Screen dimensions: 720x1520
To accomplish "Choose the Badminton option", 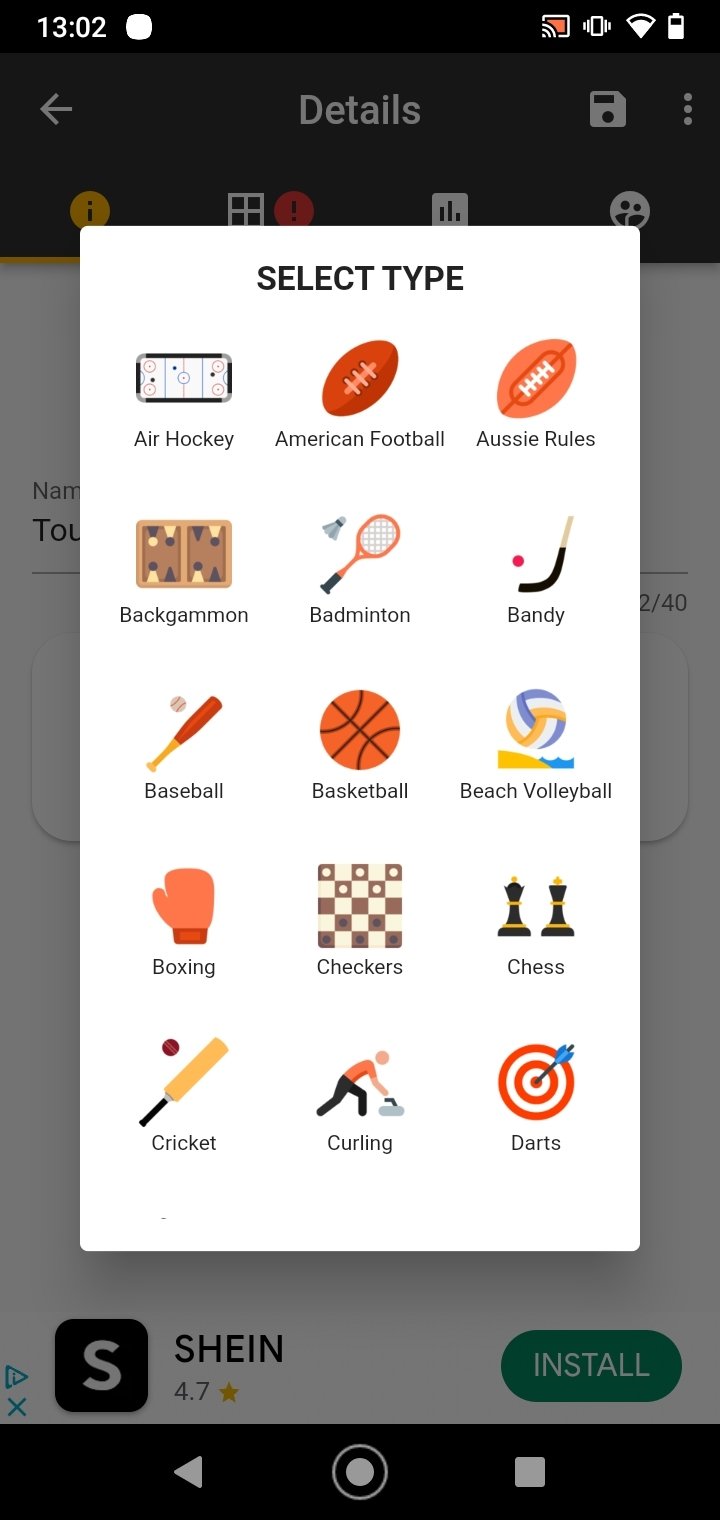I will [x=360, y=571].
